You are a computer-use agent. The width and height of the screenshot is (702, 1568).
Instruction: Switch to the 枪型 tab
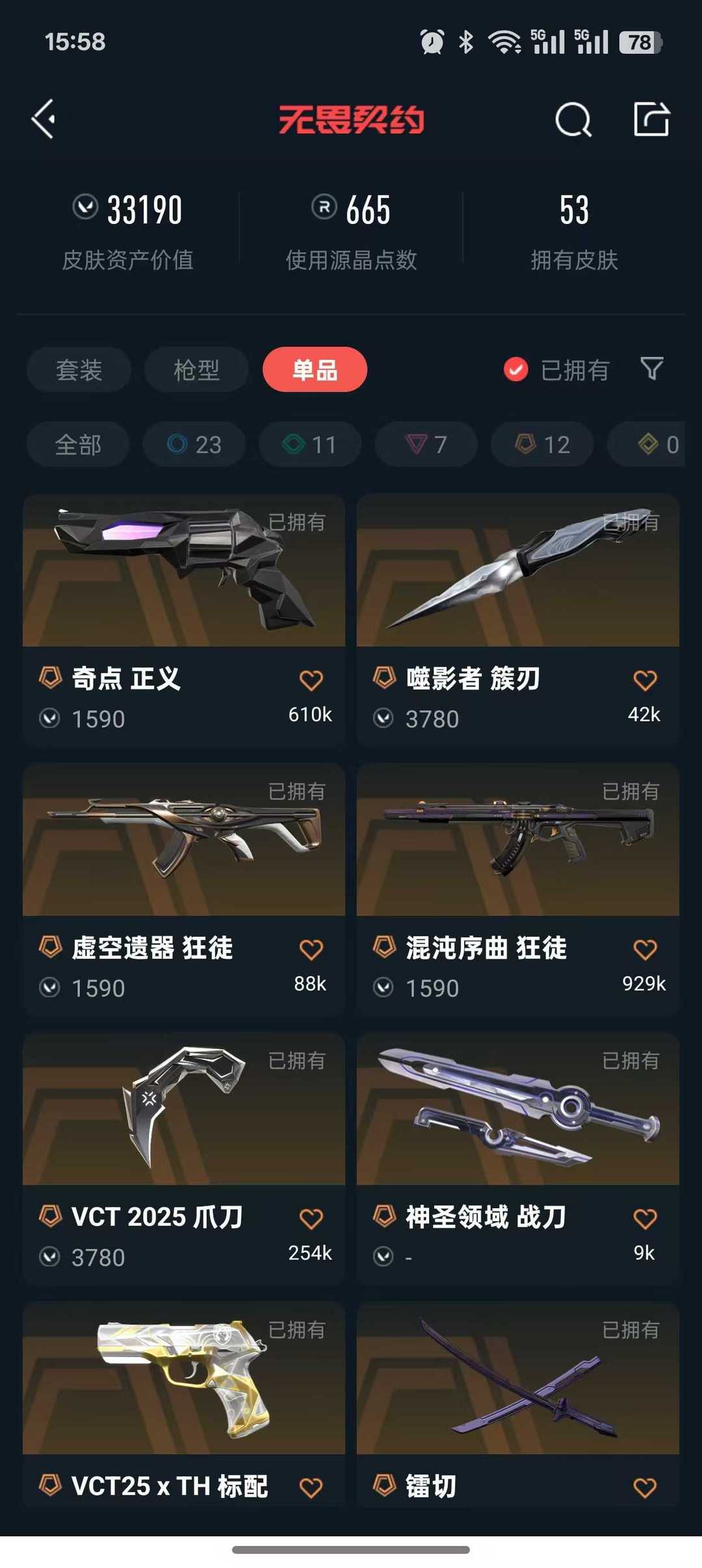pyautogui.click(x=196, y=370)
